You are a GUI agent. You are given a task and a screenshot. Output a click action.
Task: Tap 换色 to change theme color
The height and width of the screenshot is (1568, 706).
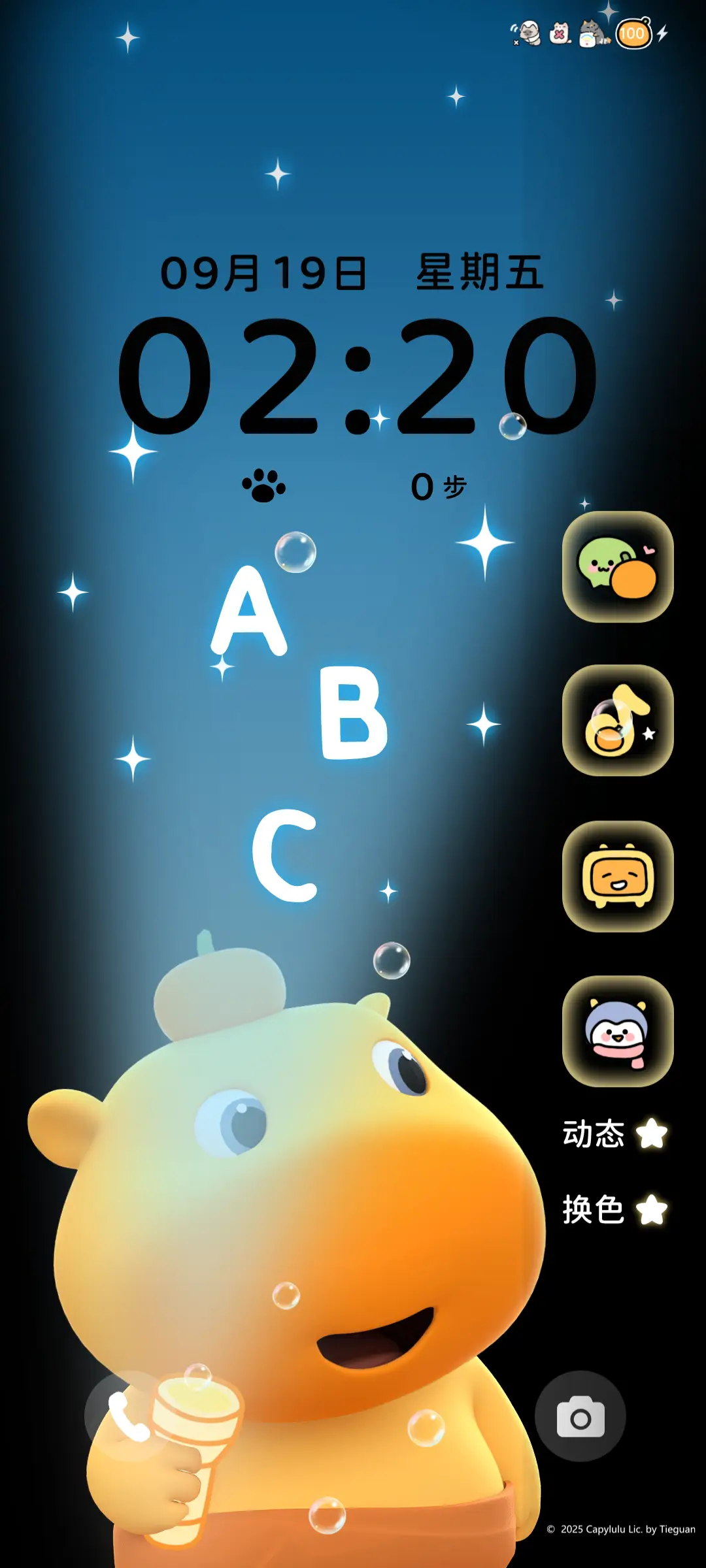[613, 1209]
